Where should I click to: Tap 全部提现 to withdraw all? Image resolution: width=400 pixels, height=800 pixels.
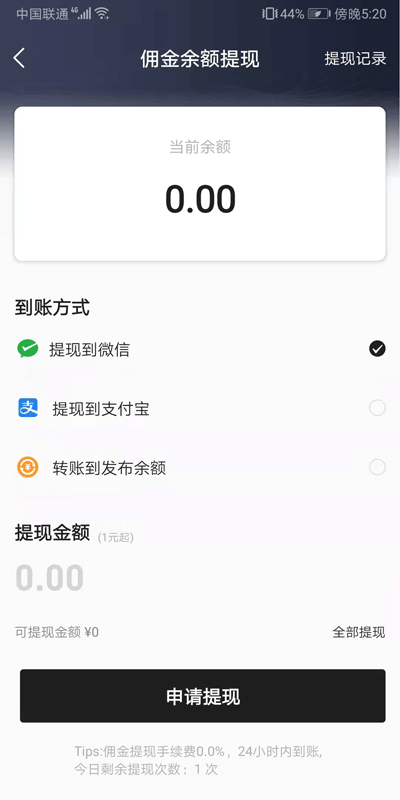pyautogui.click(x=359, y=633)
